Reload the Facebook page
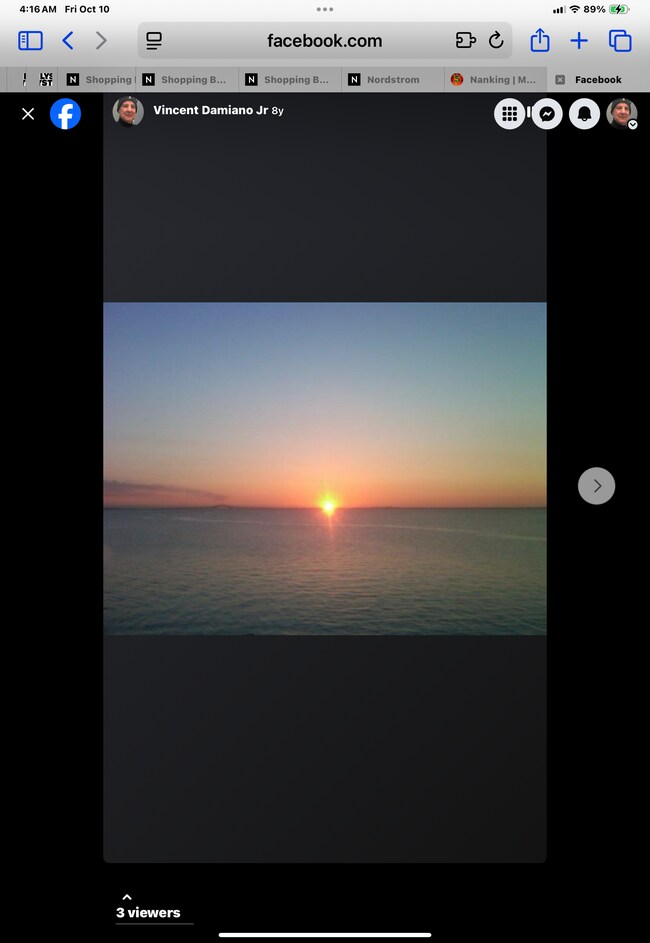 coord(496,41)
